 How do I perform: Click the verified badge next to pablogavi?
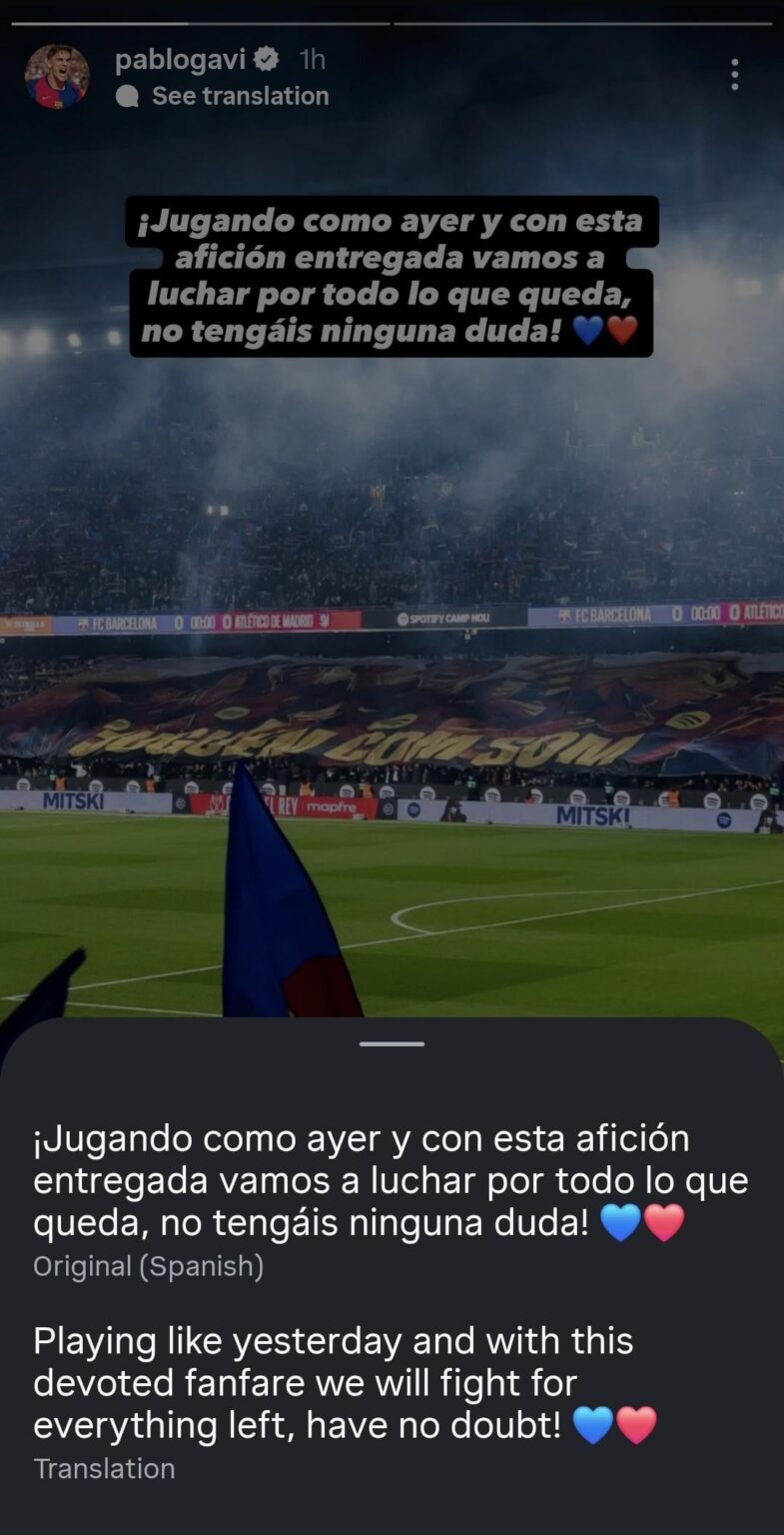pos(264,59)
